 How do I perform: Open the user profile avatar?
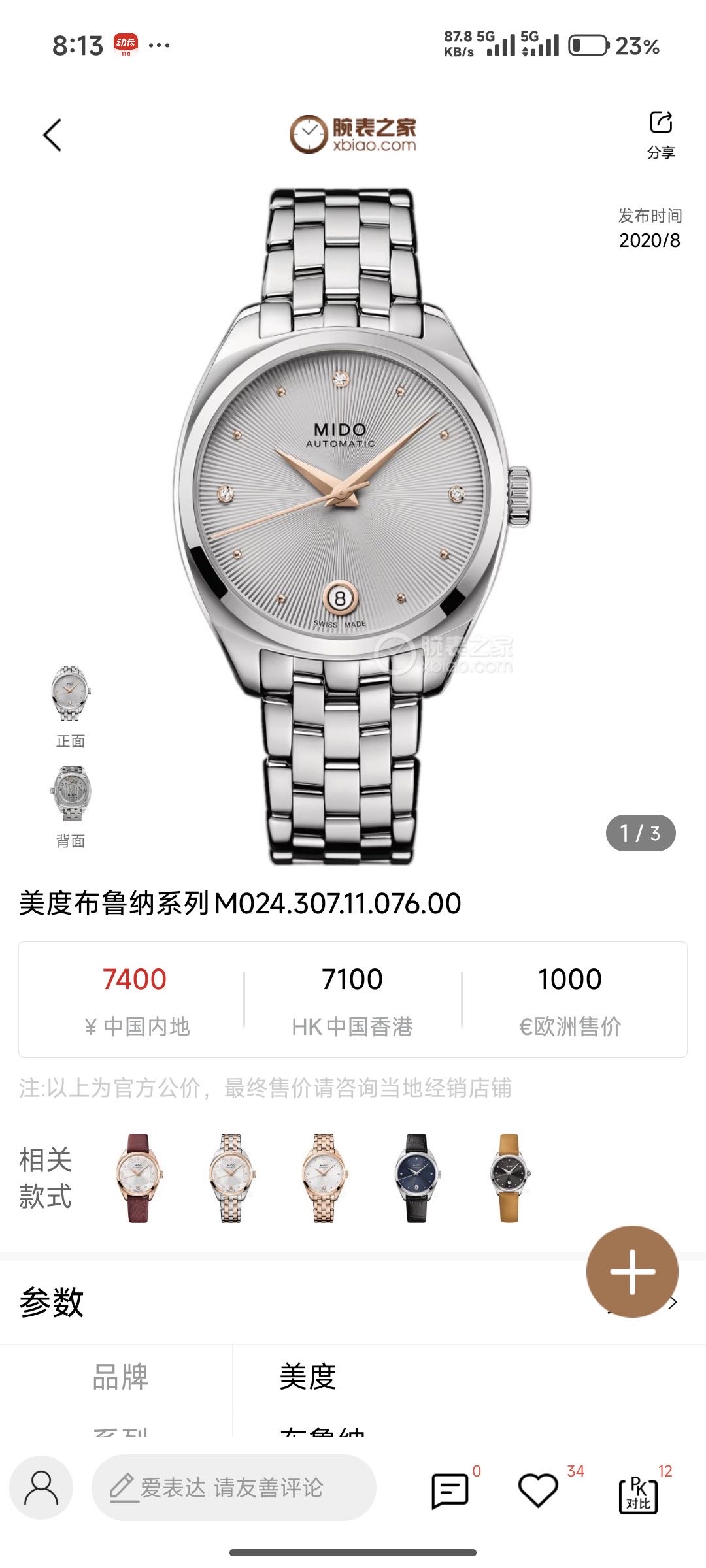[41, 1488]
